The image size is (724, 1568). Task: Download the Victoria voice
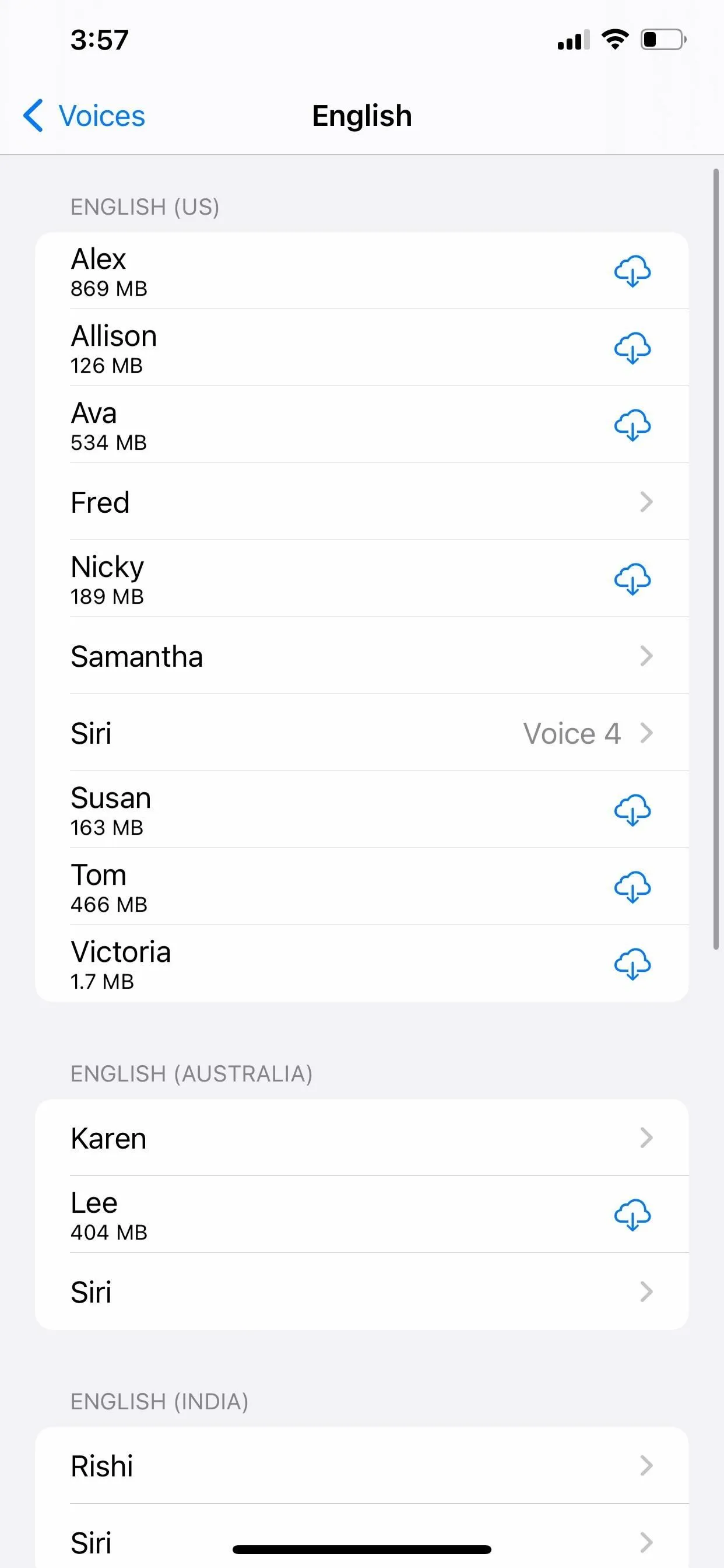point(632,964)
